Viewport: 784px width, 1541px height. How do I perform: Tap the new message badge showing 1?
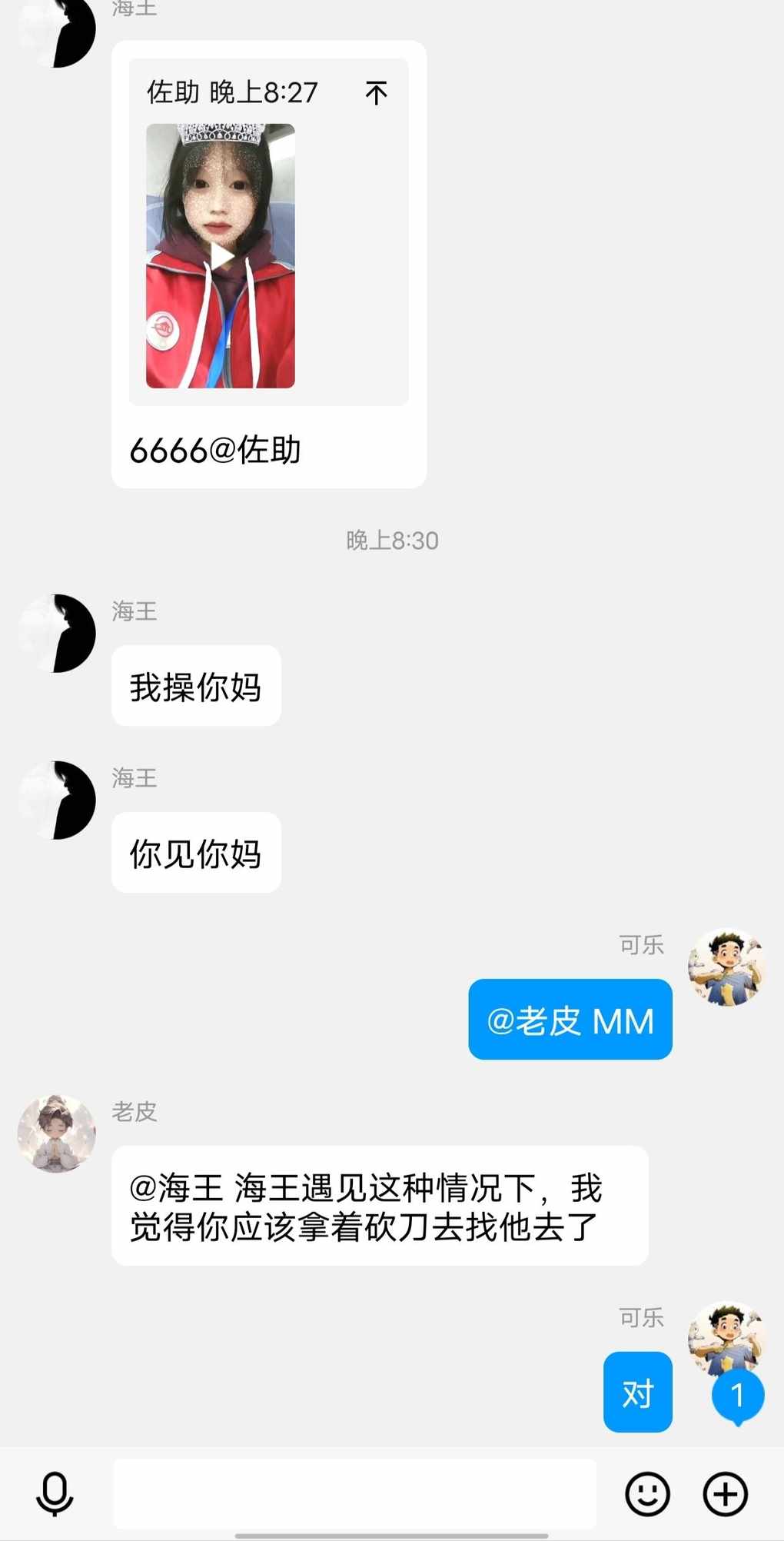(x=738, y=1396)
